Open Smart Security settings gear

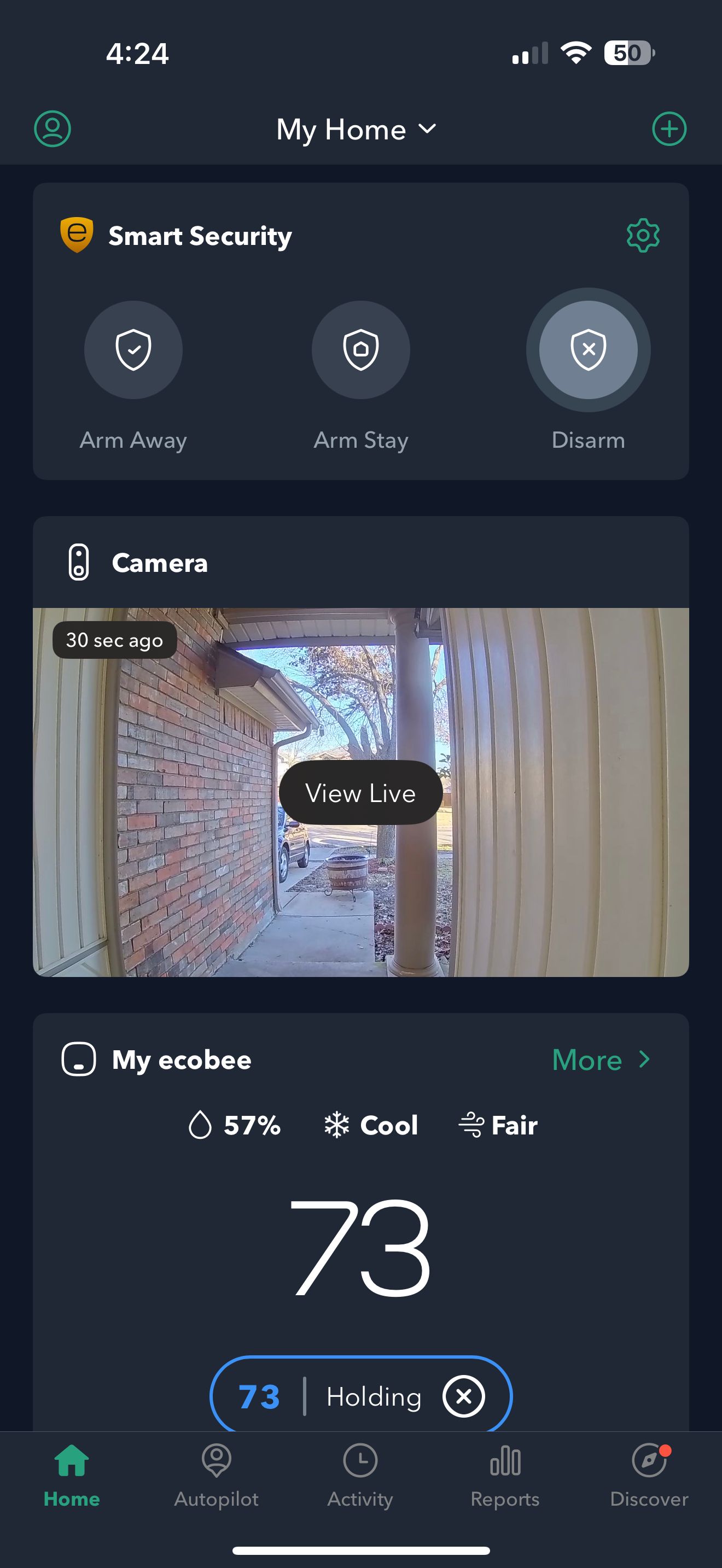642,235
